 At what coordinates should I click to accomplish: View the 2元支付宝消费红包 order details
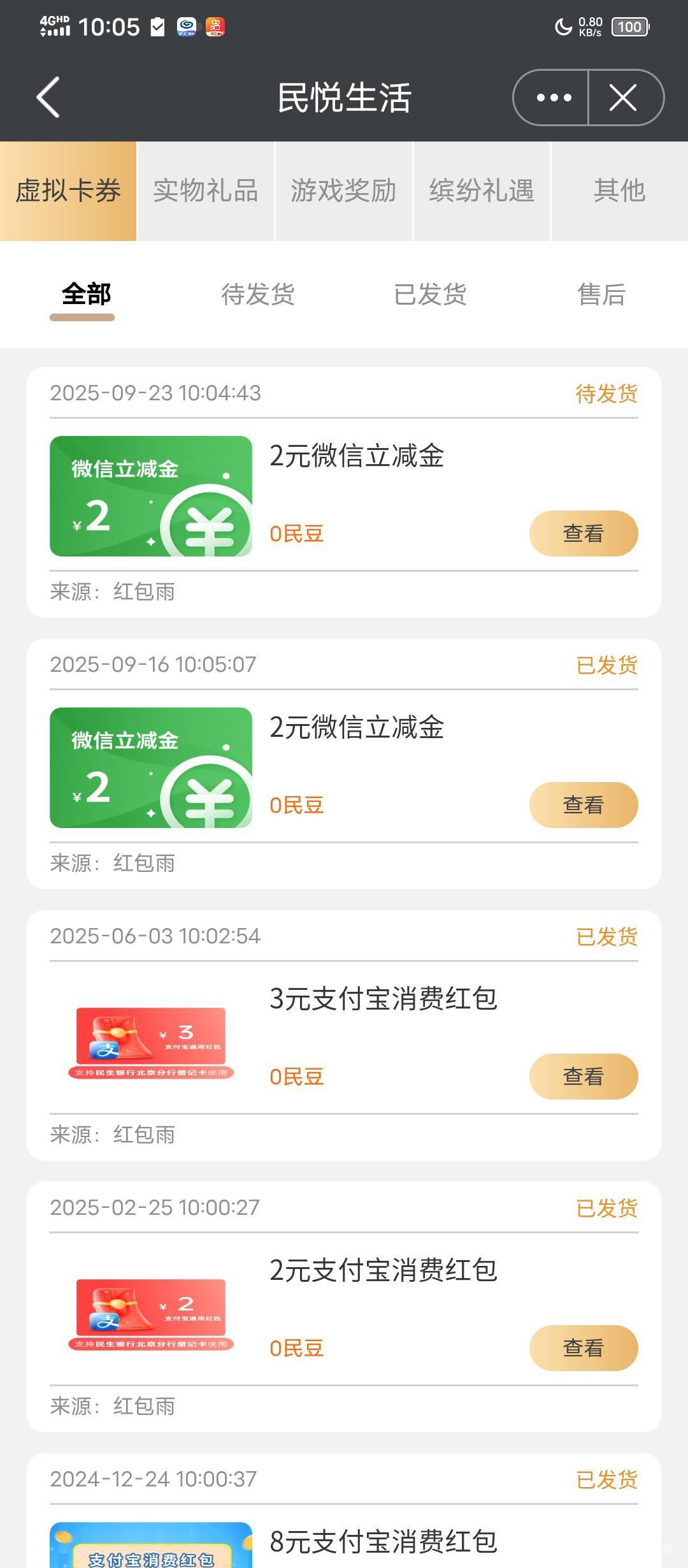[x=583, y=1348]
